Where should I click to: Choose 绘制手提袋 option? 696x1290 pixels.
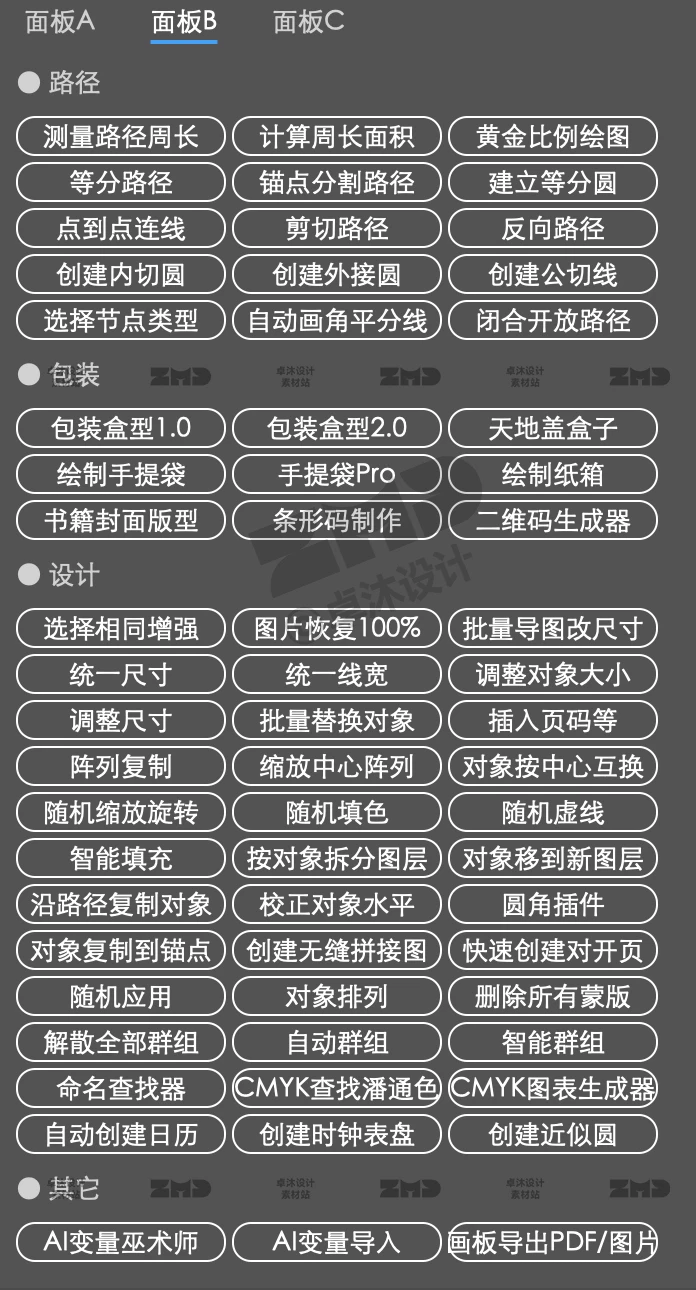coord(121,475)
